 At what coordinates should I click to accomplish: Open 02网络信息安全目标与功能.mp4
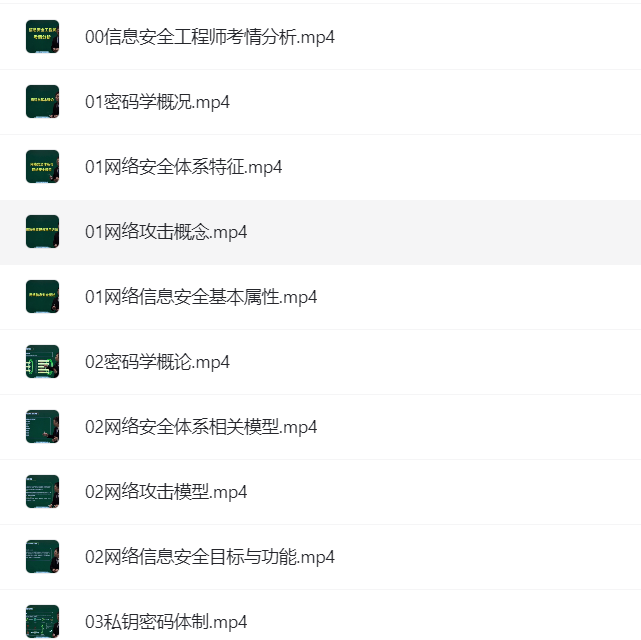pyautogui.click(x=210, y=557)
